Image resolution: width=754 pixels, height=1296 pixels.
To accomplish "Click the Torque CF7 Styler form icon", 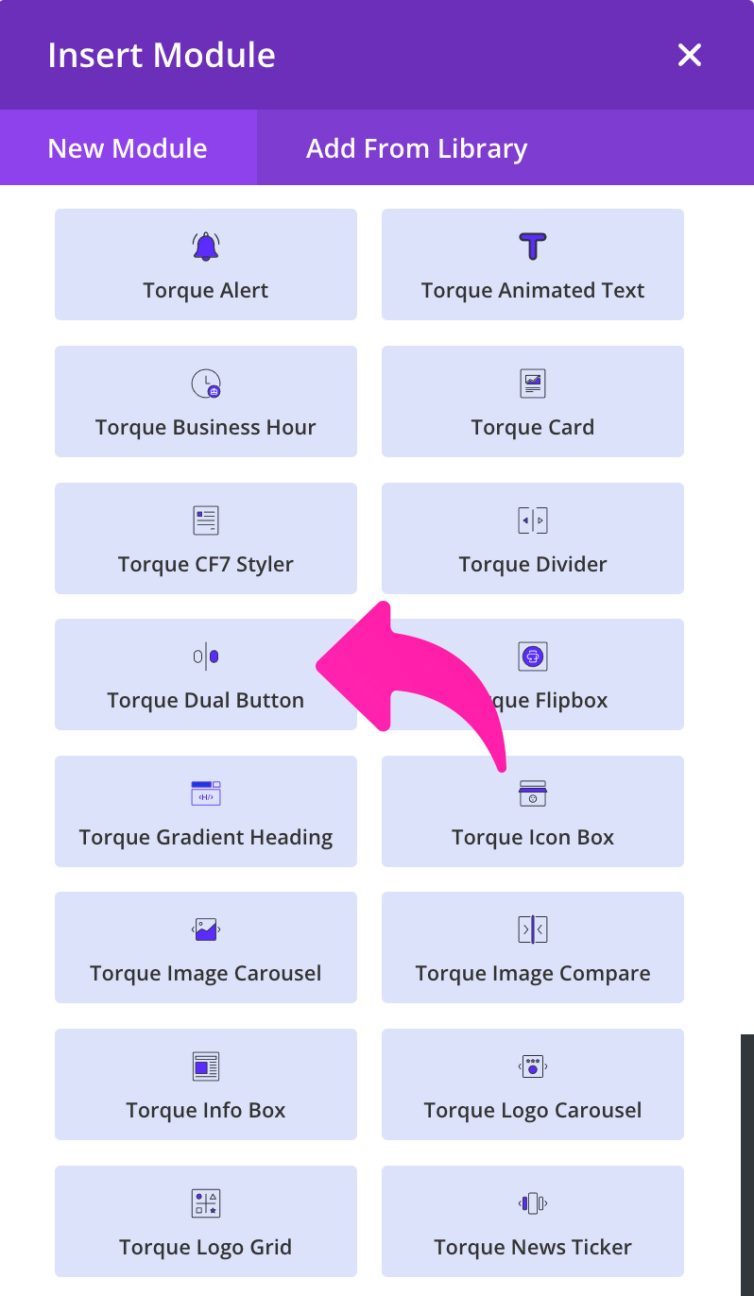I will click(206, 517).
